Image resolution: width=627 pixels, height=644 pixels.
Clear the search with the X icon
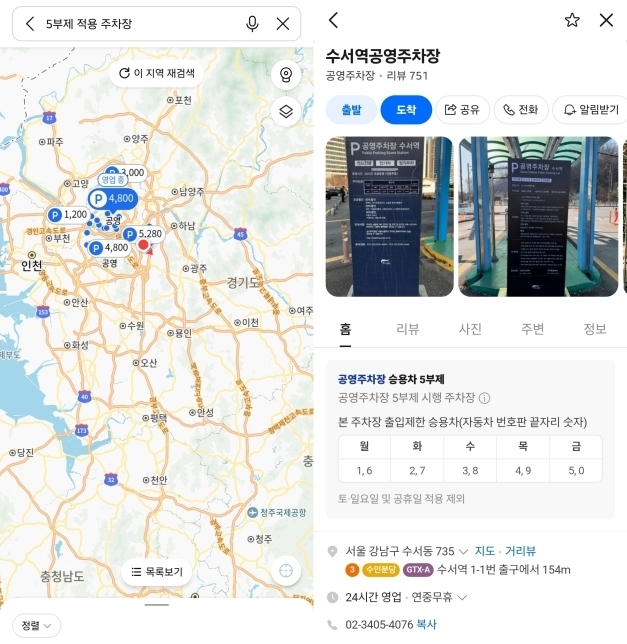click(x=283, y=23)
